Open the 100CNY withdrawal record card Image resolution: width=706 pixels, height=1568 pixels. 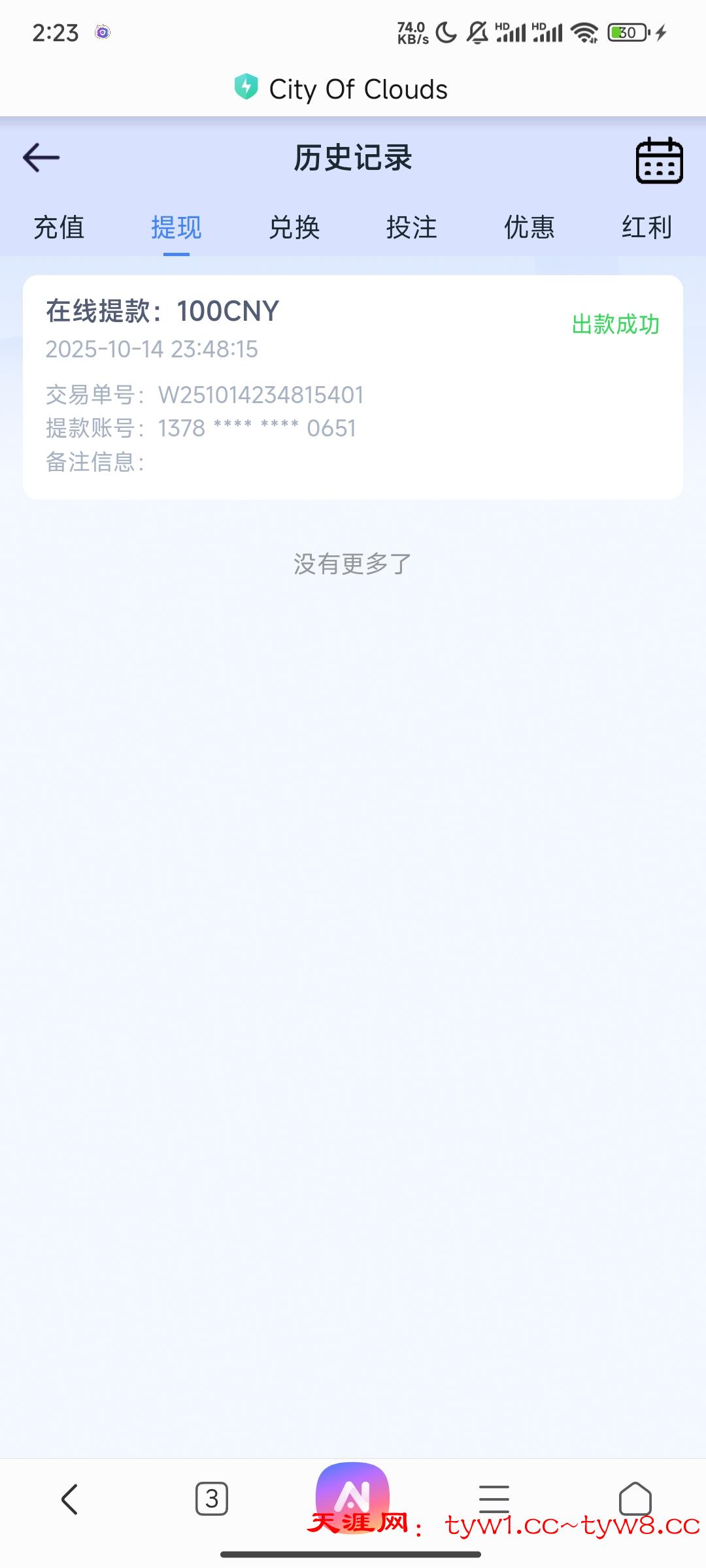coord(353,387)
